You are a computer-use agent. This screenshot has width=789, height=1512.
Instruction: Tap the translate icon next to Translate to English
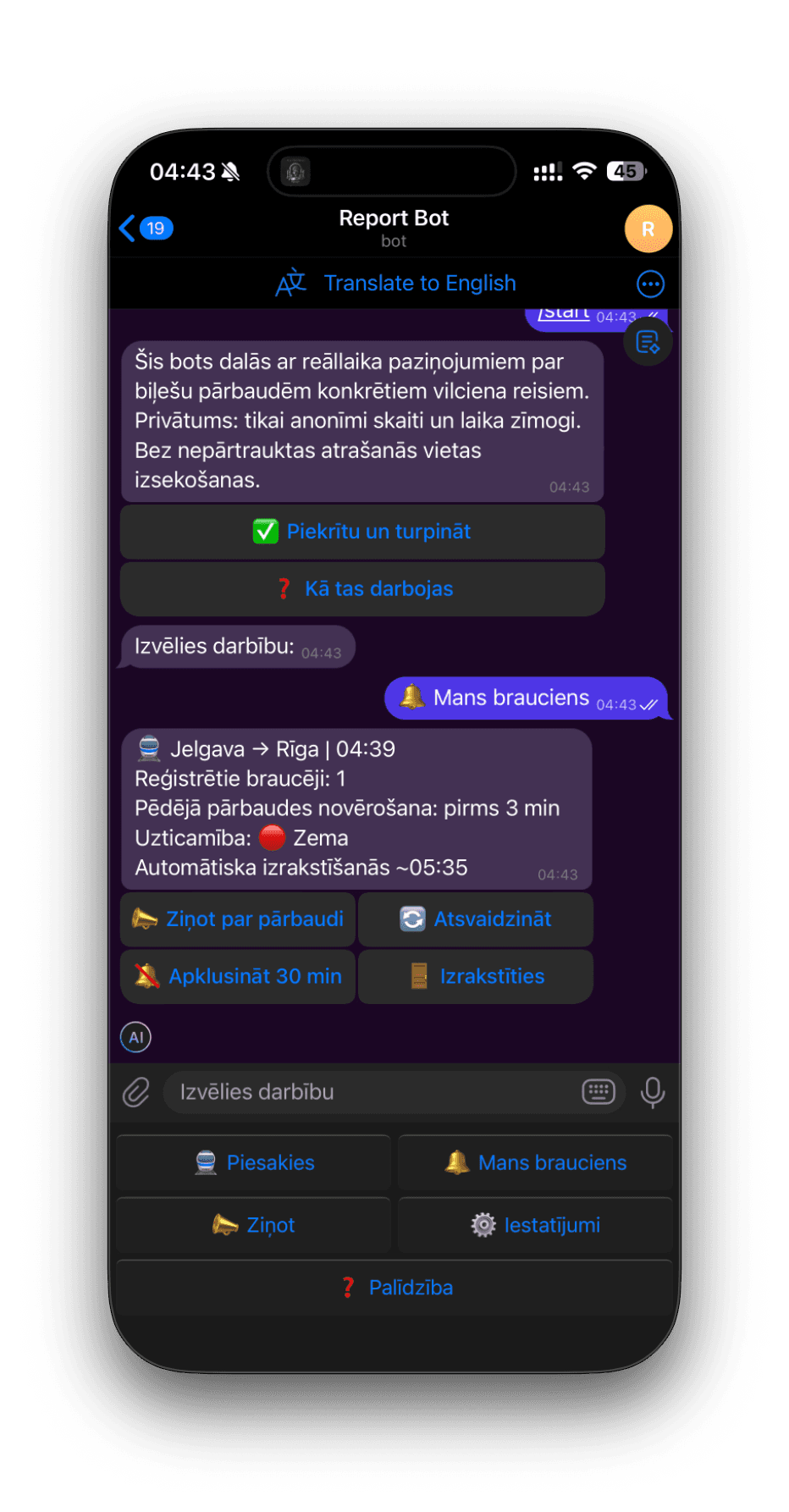pyautogui.click(x=291, y=283)
